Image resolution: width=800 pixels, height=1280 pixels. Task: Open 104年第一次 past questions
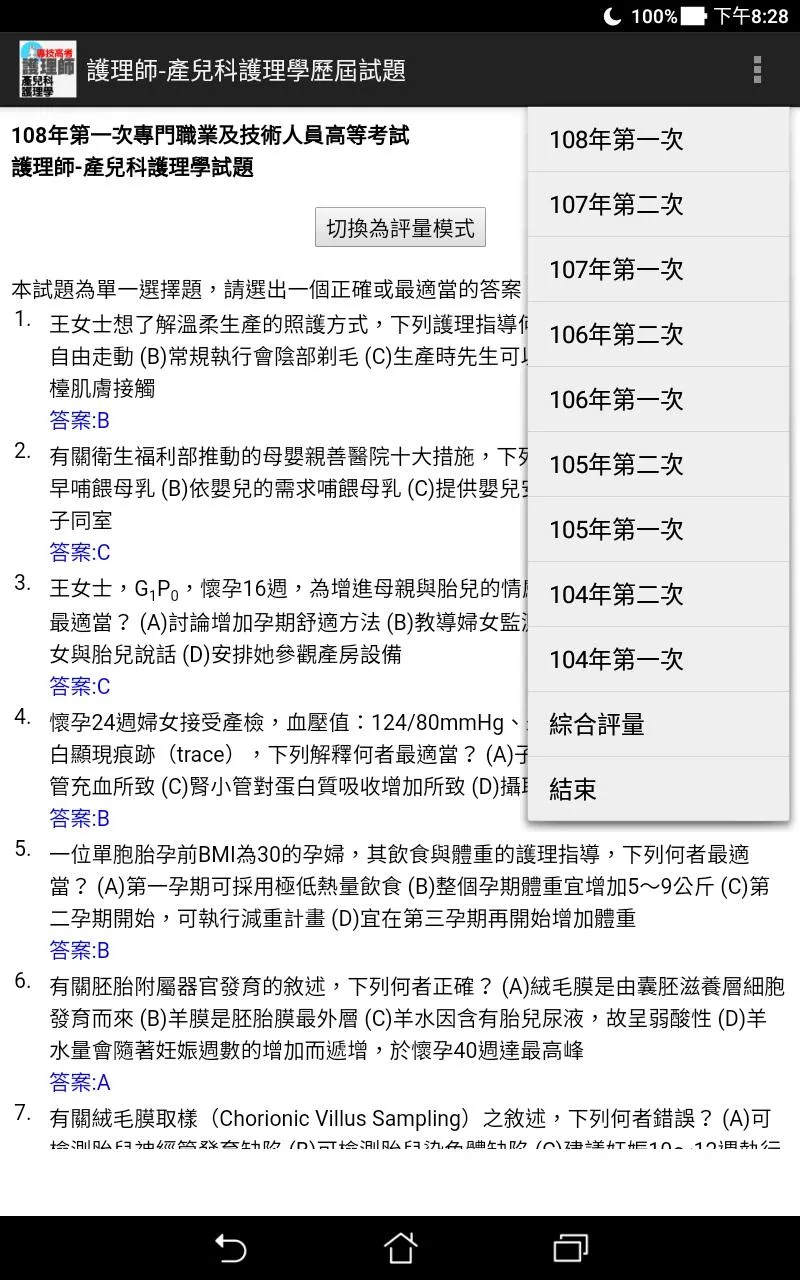point(658,660)
